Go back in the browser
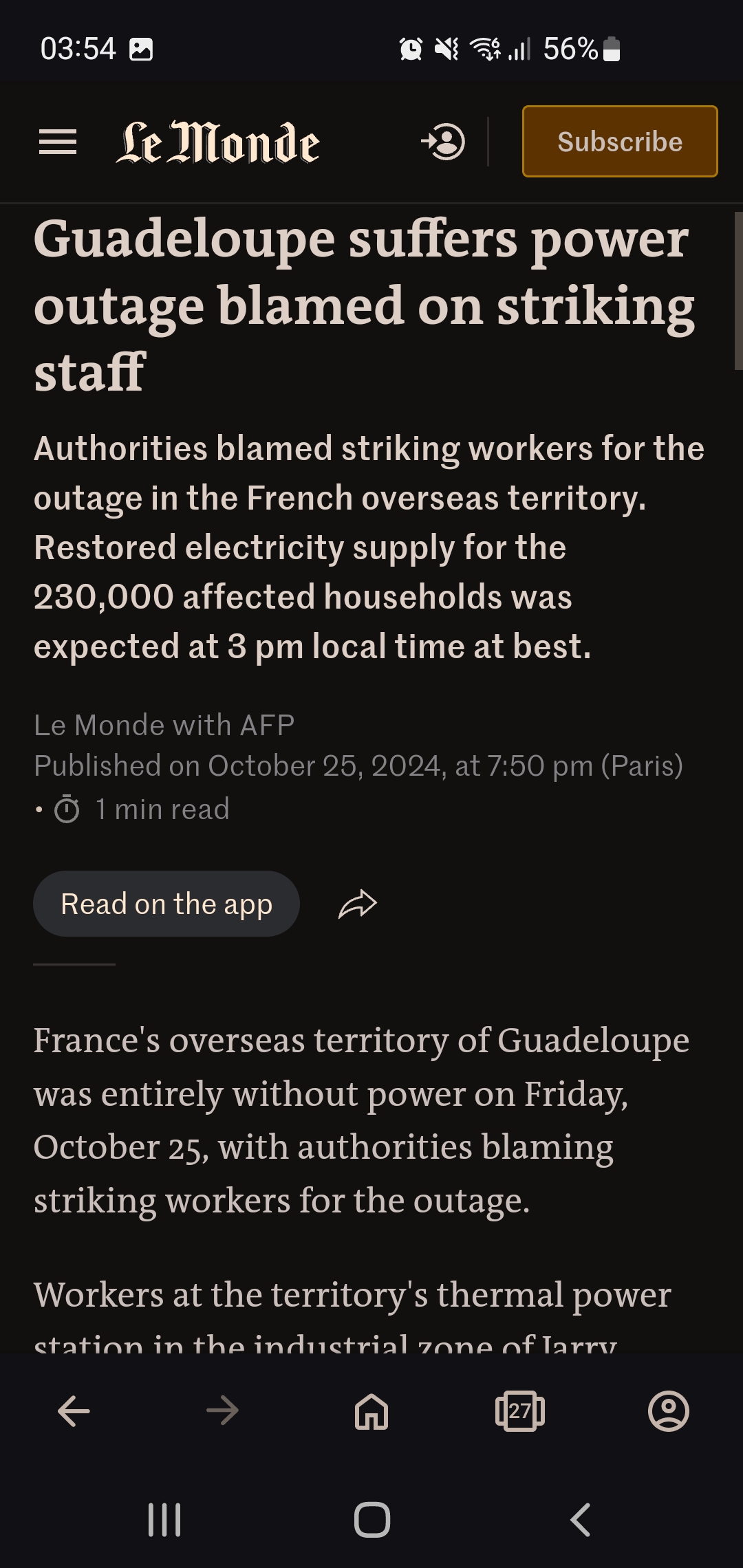 point(74,1411)
